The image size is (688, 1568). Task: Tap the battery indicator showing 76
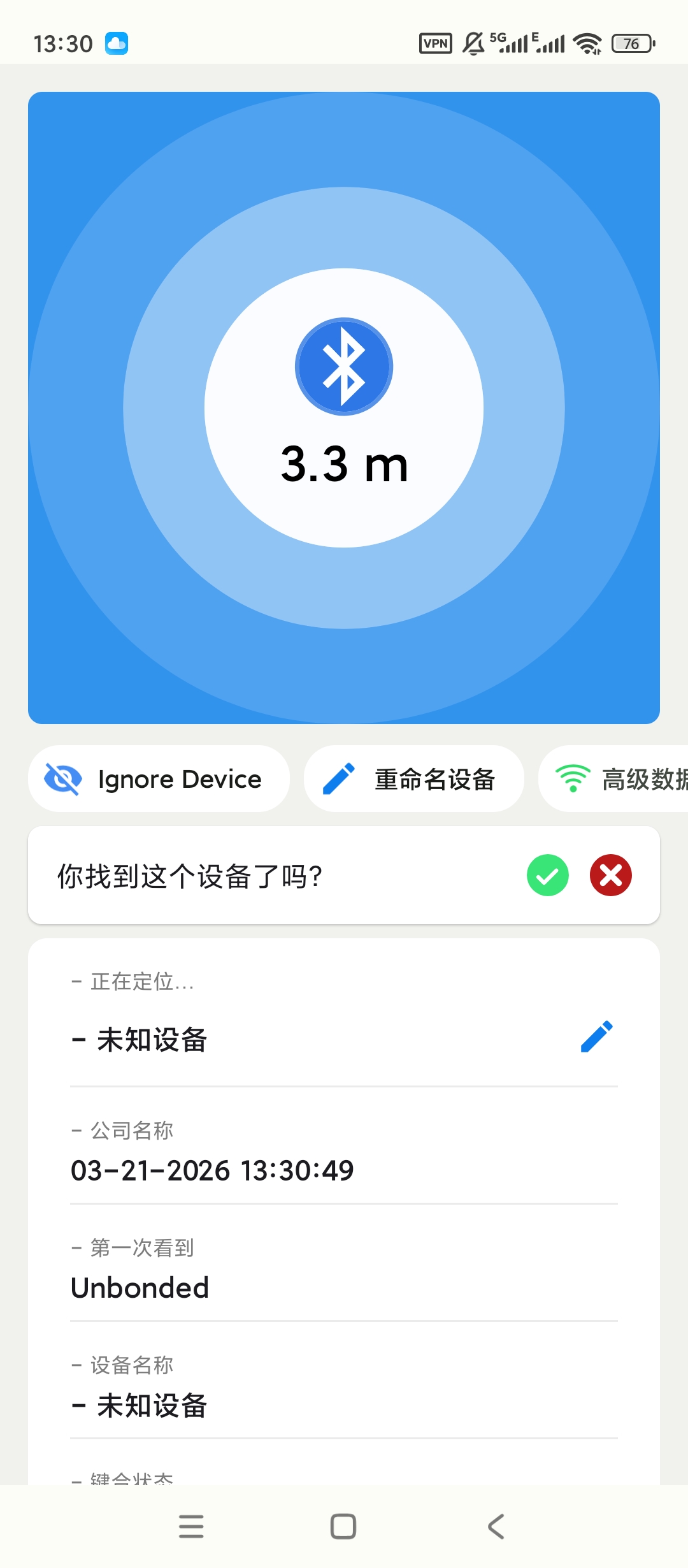tap(631, 43)
